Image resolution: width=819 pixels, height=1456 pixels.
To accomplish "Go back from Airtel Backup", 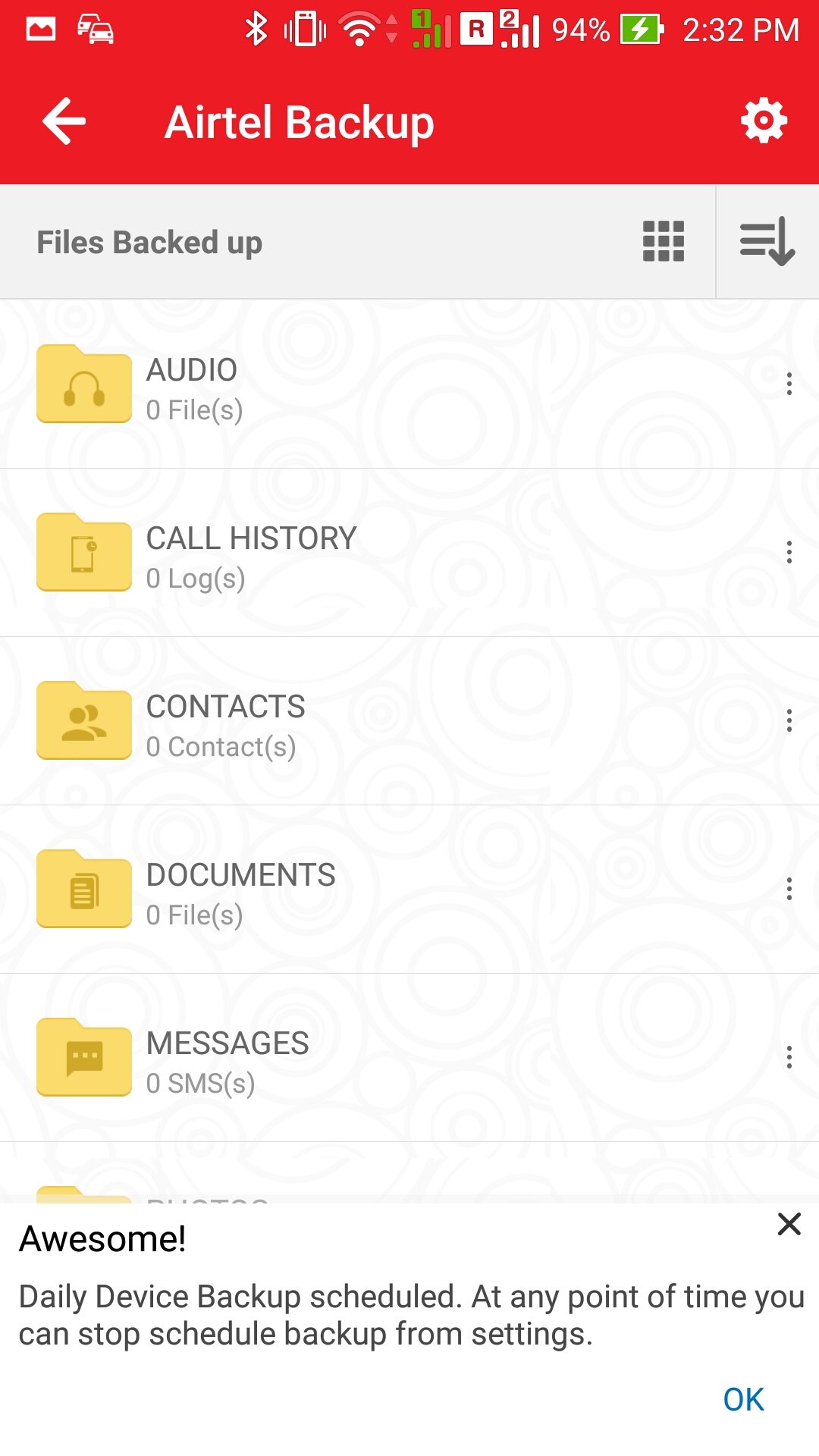I will [x=64, y=121].
